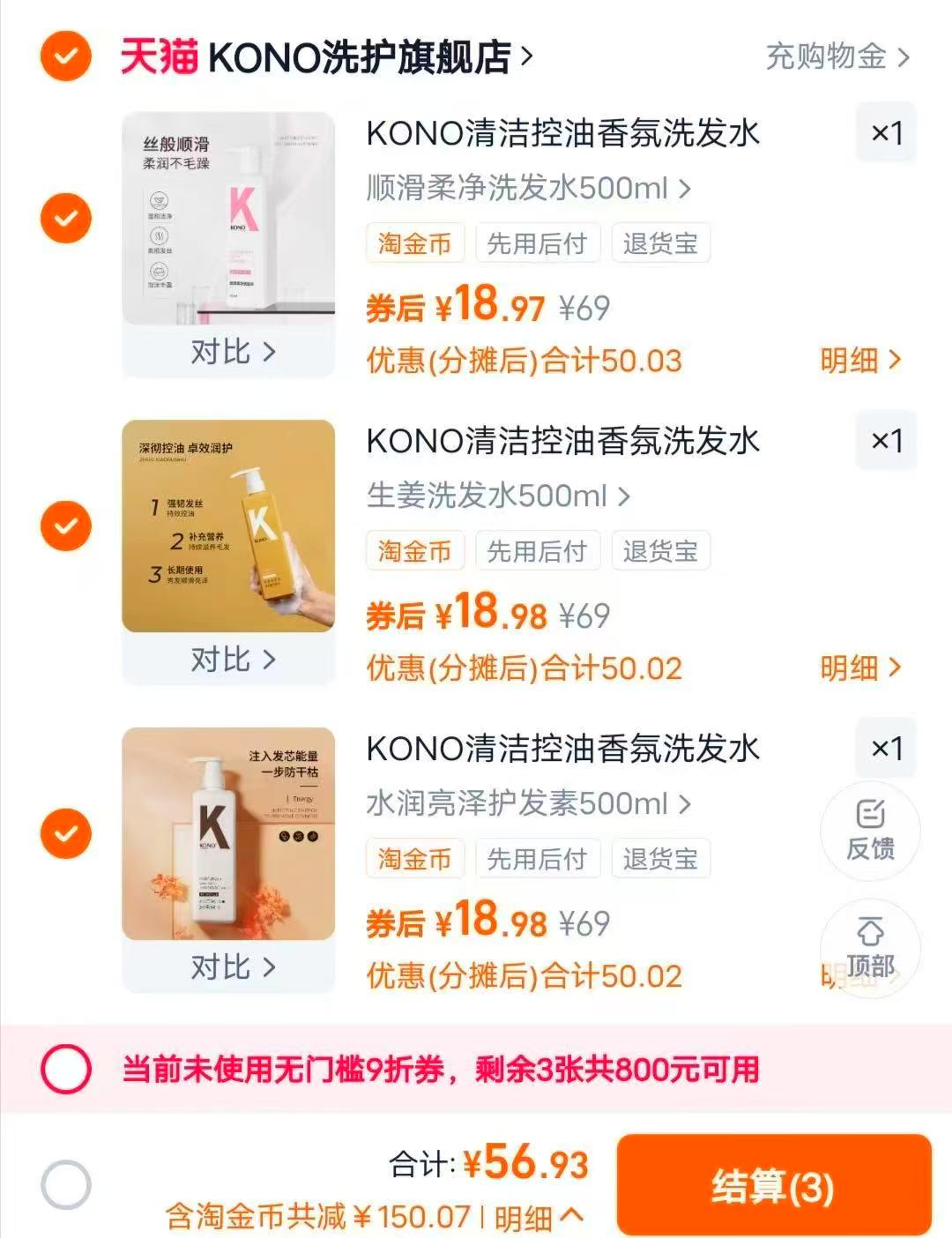This screenshot has width=952, height=1238.
Task: Click the 先用后付 tag on ginger shampoo
Action: pyautogui.click(x=539, y=551)
